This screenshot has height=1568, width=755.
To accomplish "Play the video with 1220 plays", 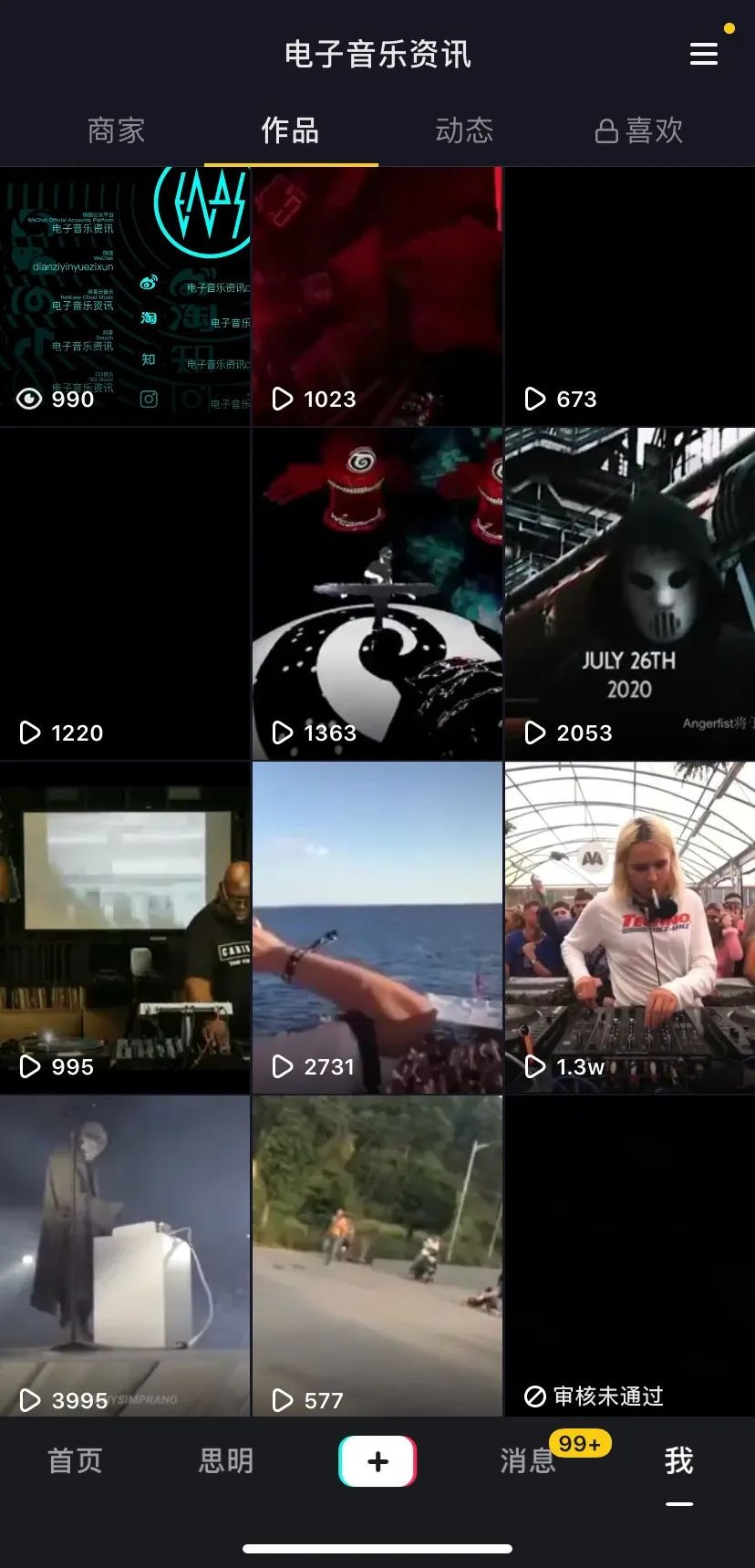I will (x=125, y=593).
